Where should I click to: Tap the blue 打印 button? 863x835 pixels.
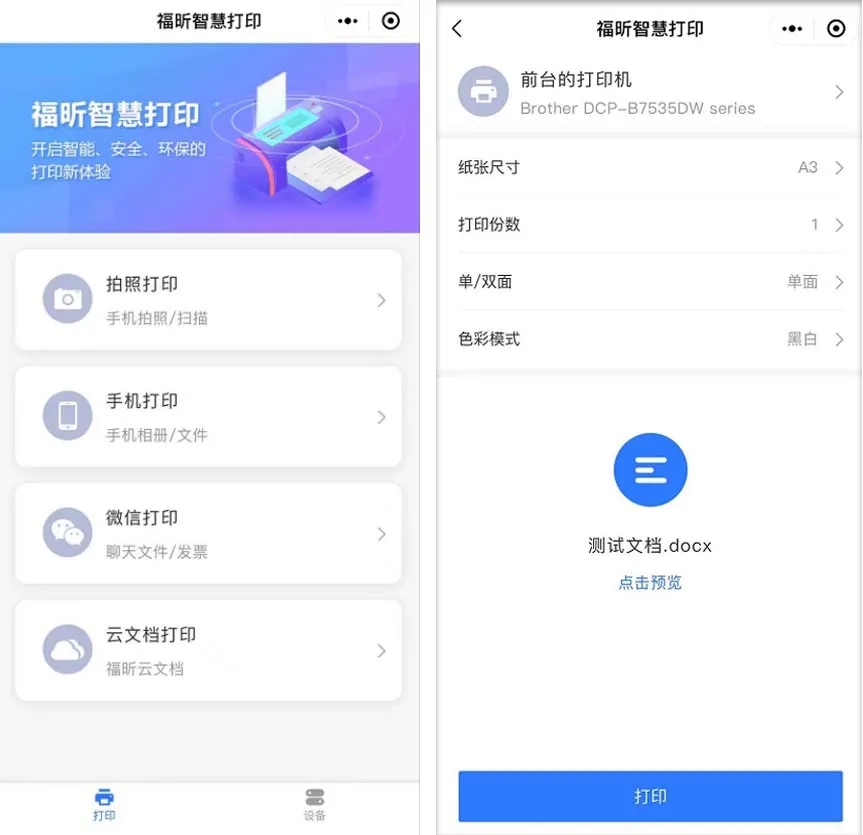click(x=650, y=796)
